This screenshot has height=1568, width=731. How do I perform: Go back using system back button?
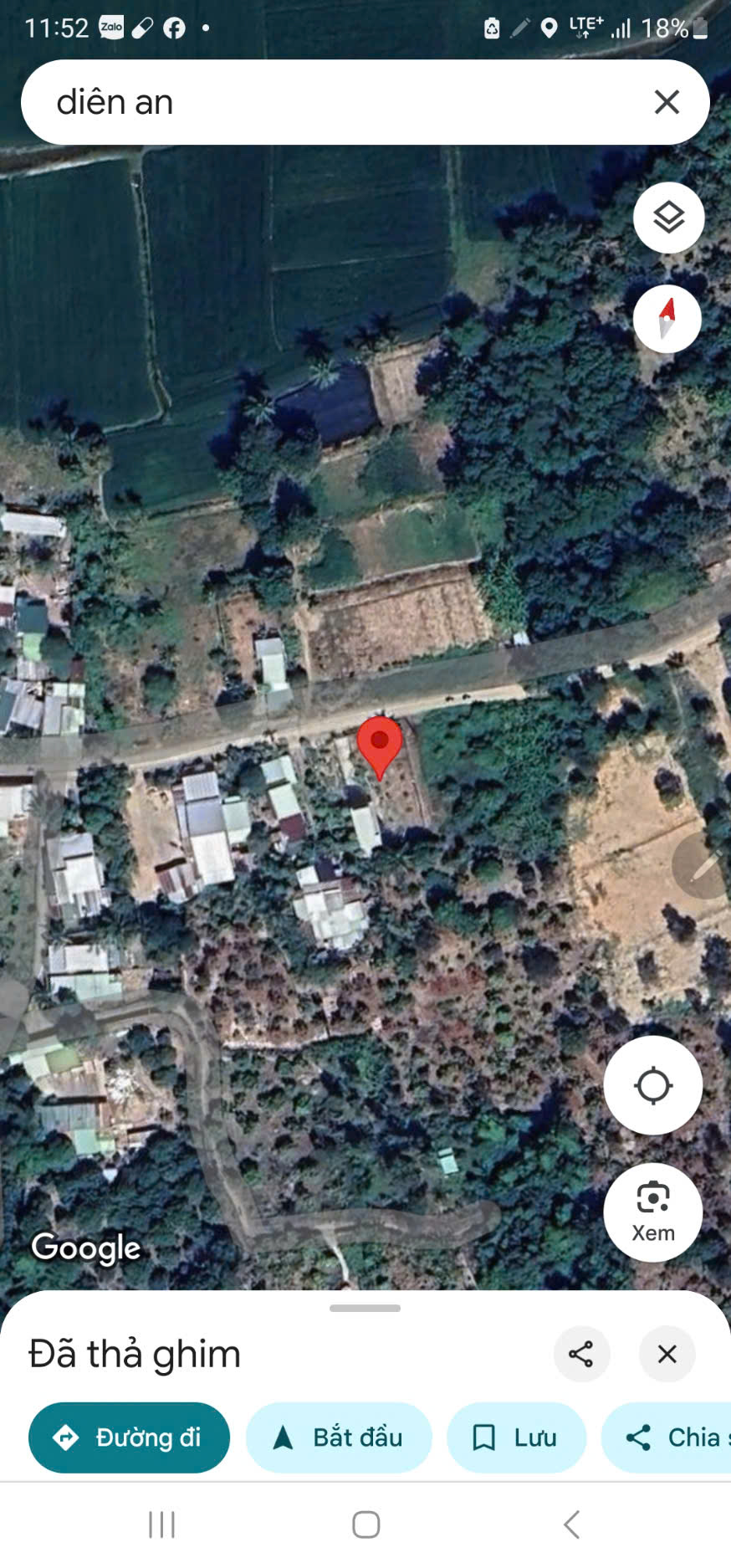coord(572,1524)
